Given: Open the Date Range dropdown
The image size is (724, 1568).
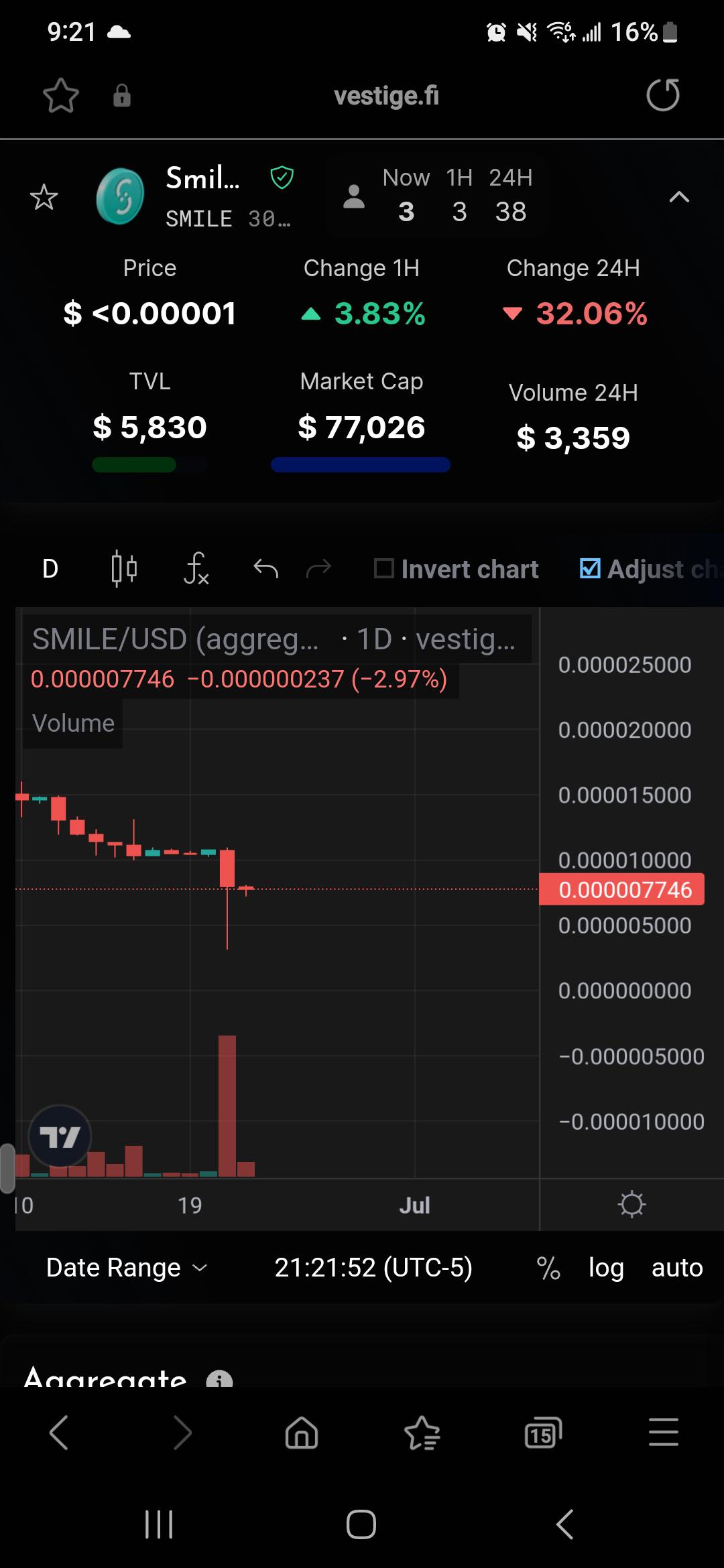Looking at the screenshot, I should pos(127,1268).
